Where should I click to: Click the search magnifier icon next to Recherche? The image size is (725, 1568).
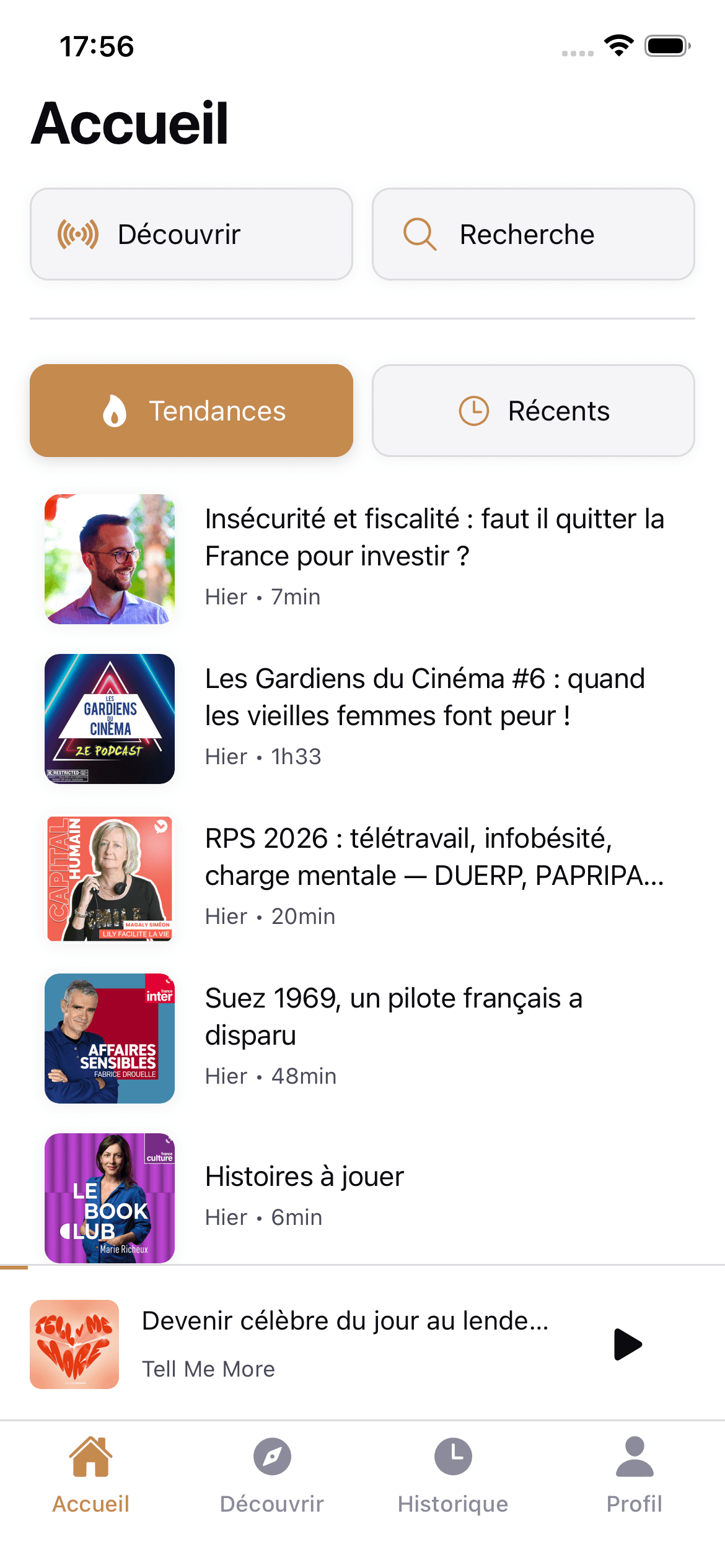tap(419, 234)
